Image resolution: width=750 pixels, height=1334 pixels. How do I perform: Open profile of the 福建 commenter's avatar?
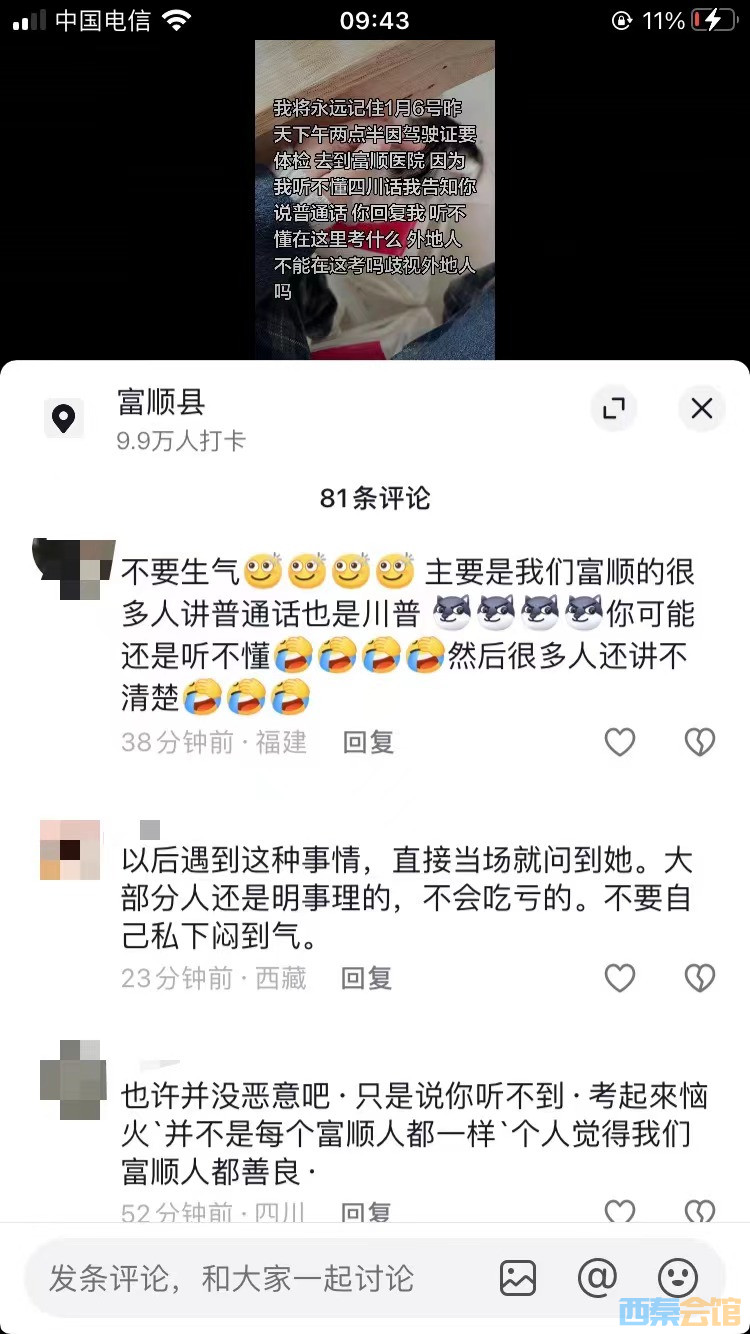tap(72, 568)
